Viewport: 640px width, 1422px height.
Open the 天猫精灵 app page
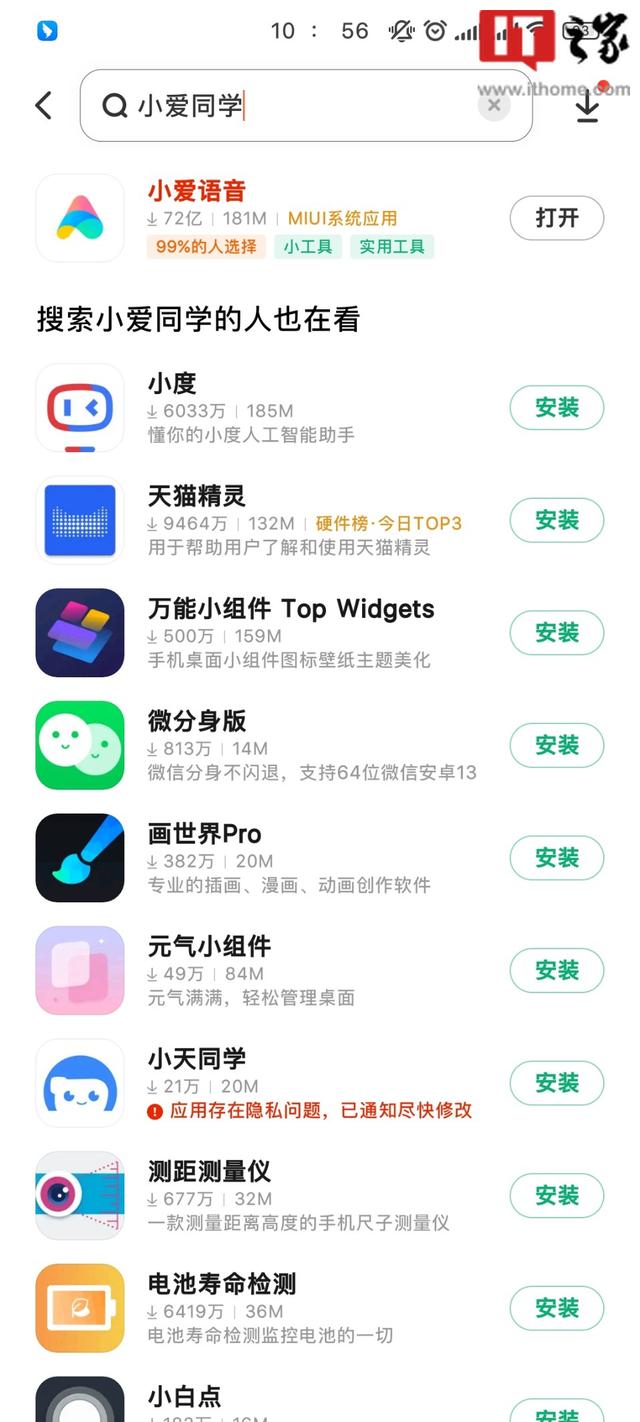[x=197, y=496]
